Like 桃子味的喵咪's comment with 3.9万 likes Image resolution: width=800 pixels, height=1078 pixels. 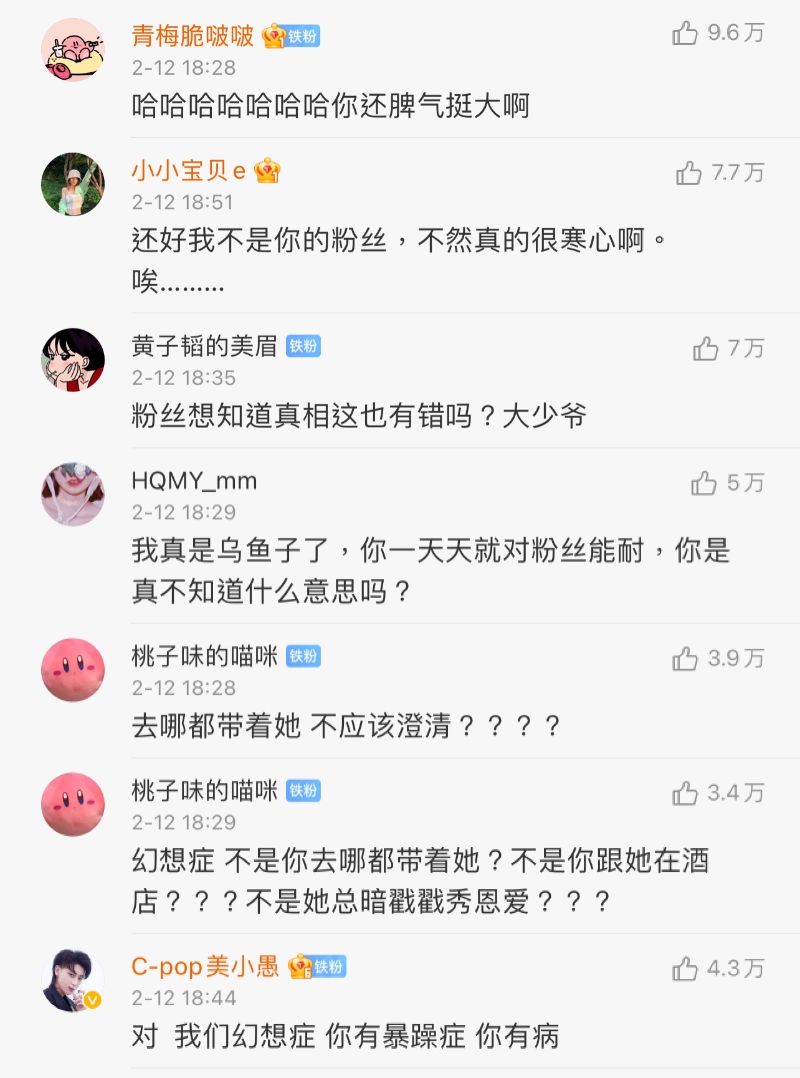coord(686,658)
